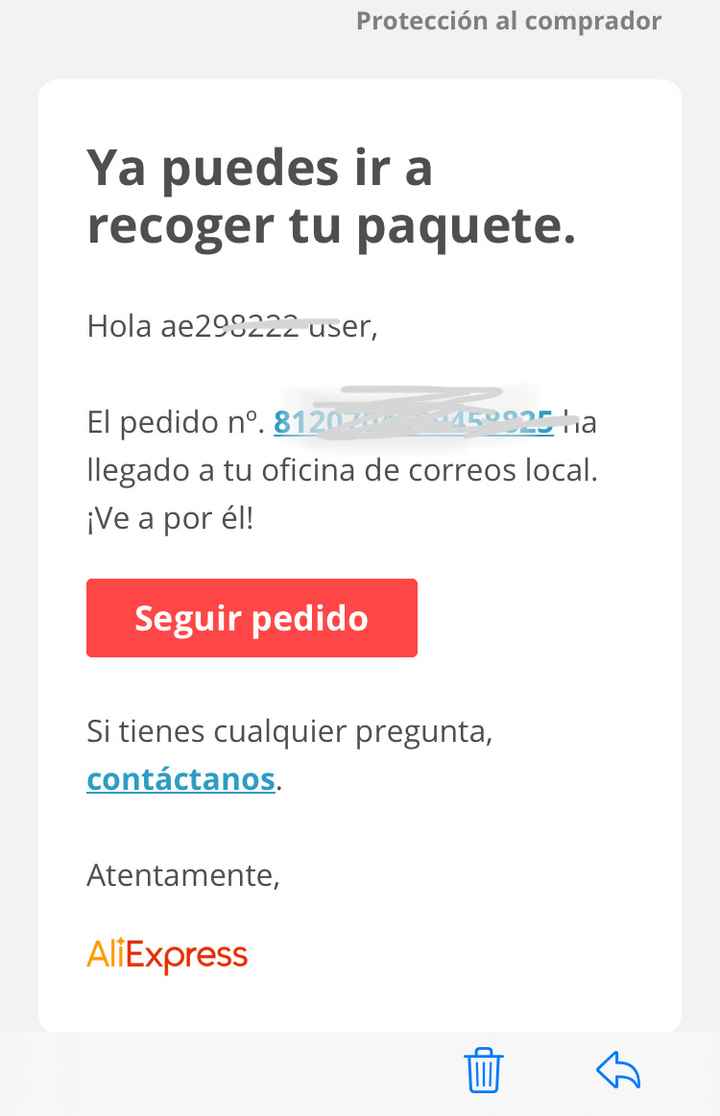Tap the AliExpress brand mark in the signature
The image size is (720, 1116).
pos(167,955)
